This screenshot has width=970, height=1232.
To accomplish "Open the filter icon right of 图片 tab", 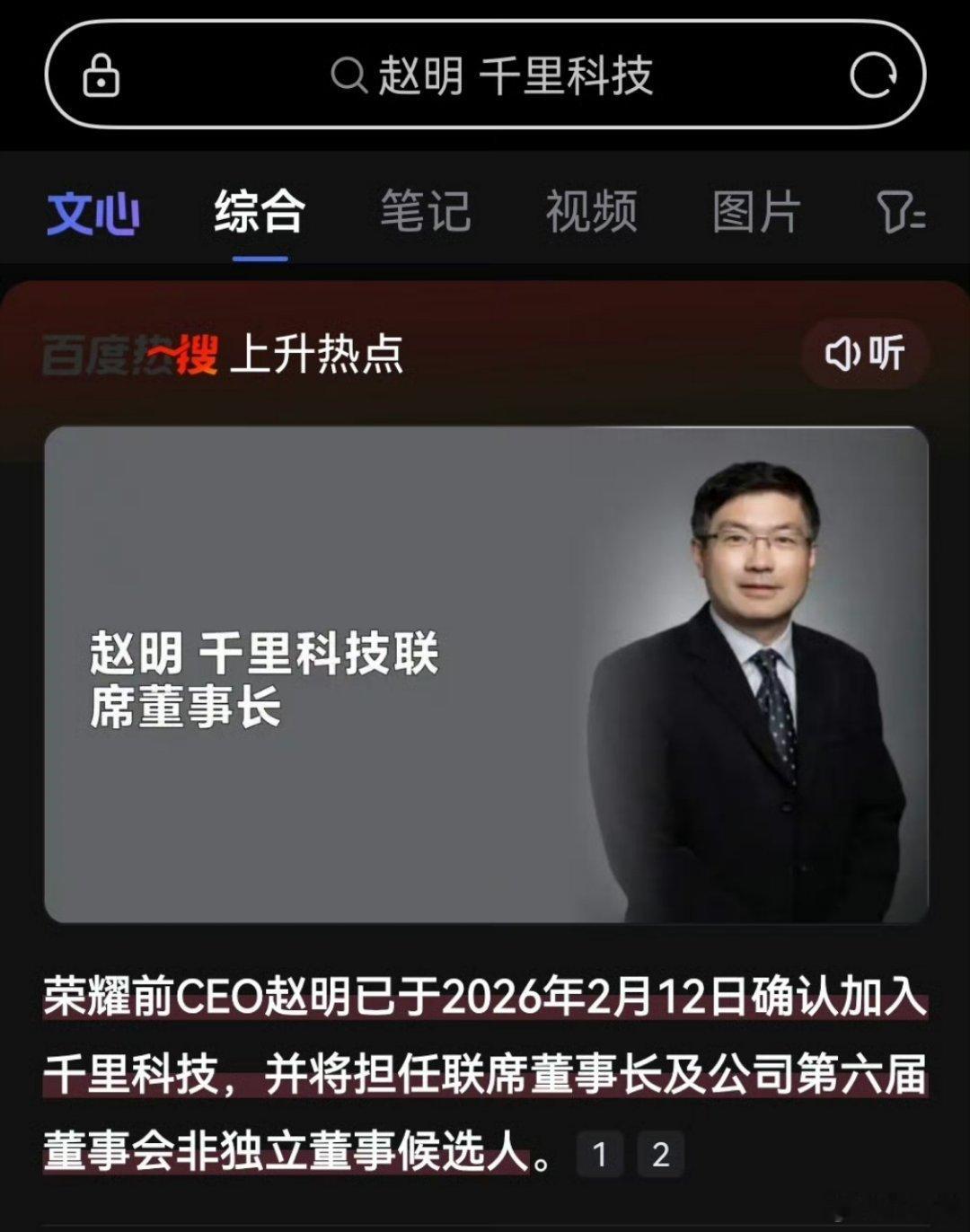I will pos(901,212).
